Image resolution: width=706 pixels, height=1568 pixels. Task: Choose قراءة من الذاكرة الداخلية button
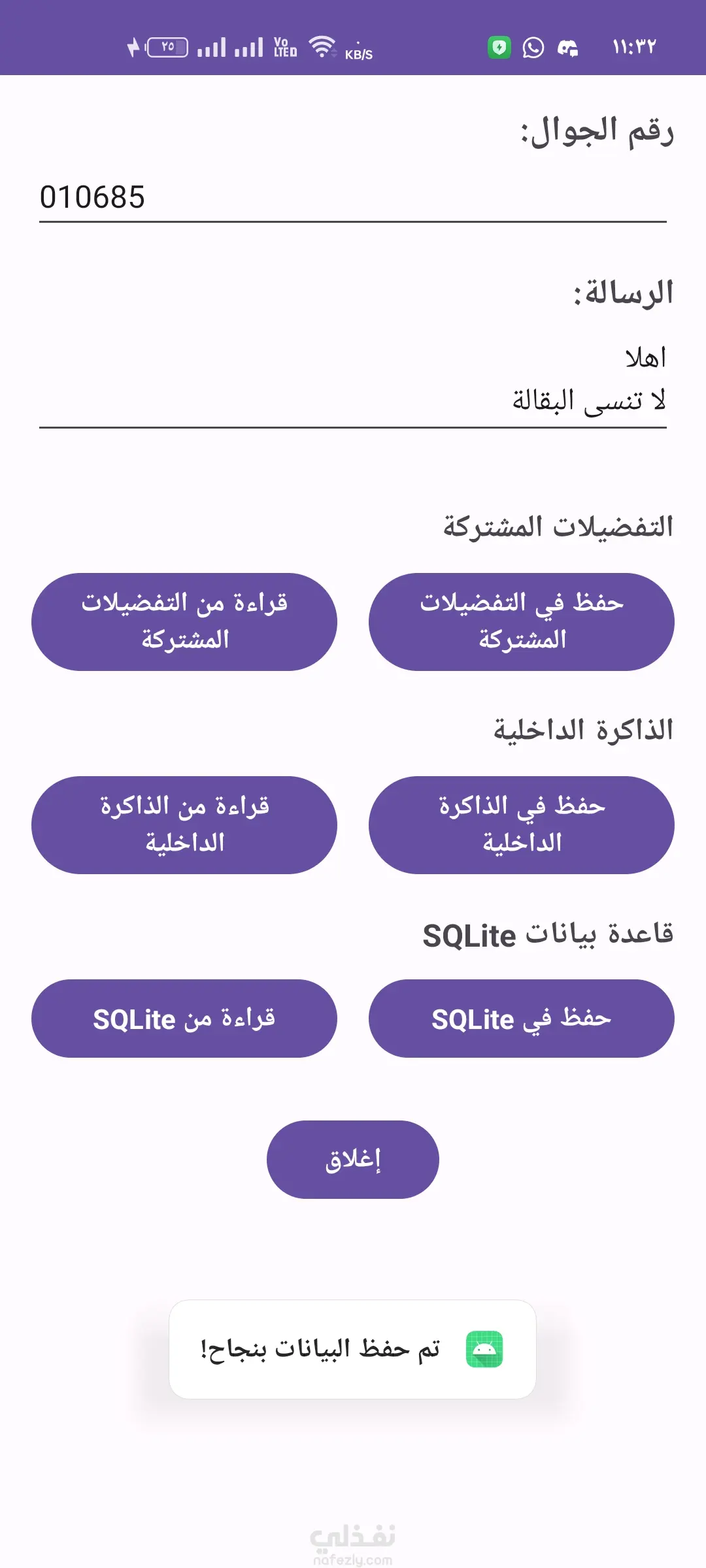click(x=184, y=825)
